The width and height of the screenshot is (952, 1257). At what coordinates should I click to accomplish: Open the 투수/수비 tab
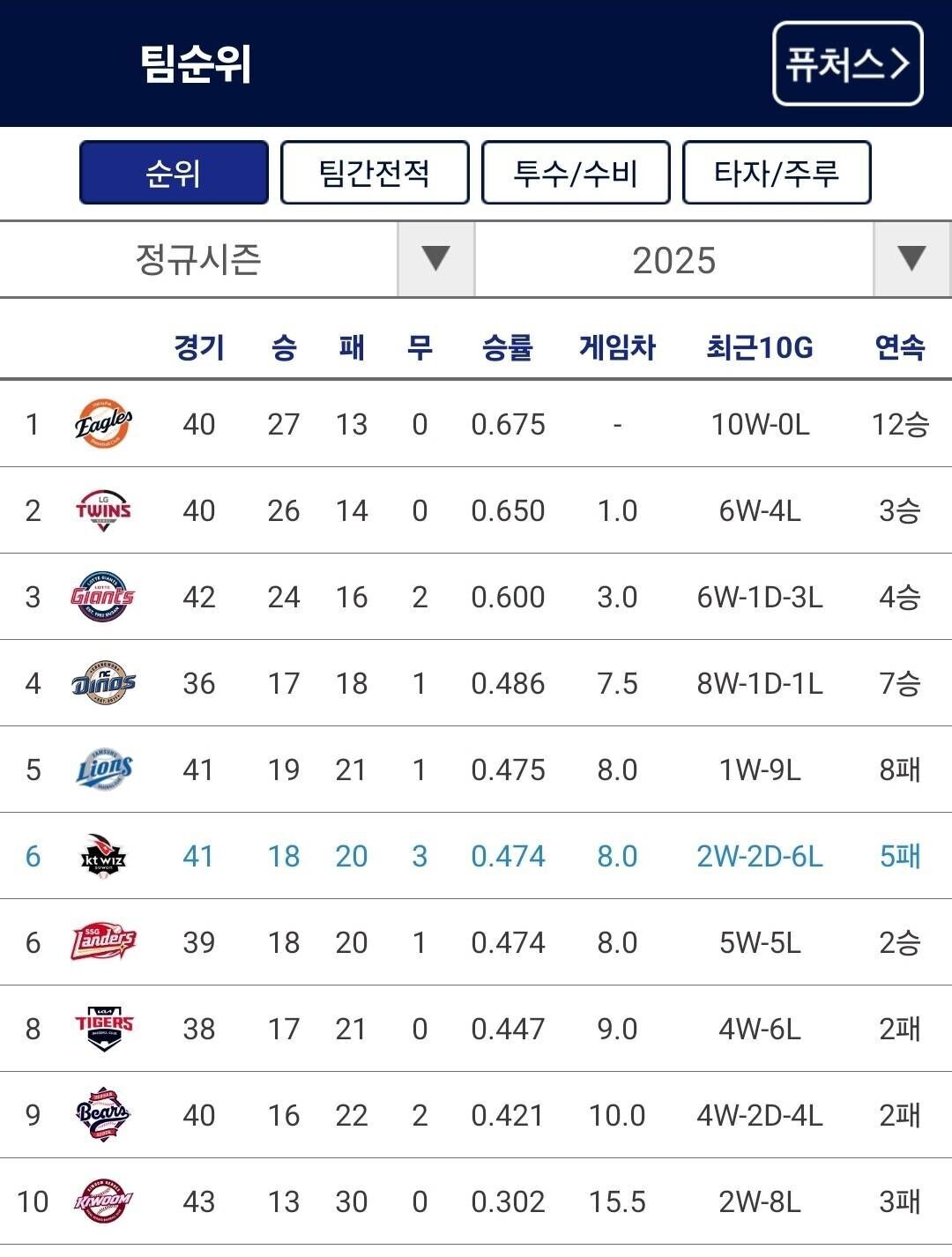click(x=574, y=171)
